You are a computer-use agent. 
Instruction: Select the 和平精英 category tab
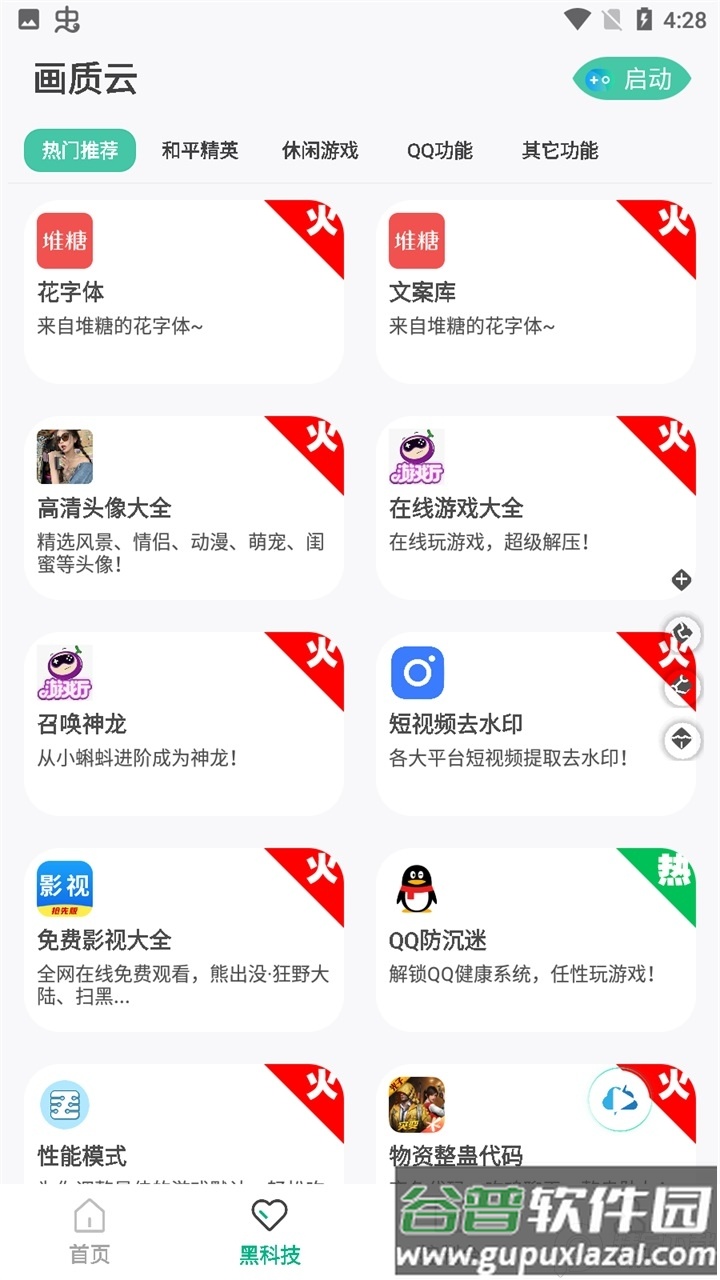[x=198, y=151]
